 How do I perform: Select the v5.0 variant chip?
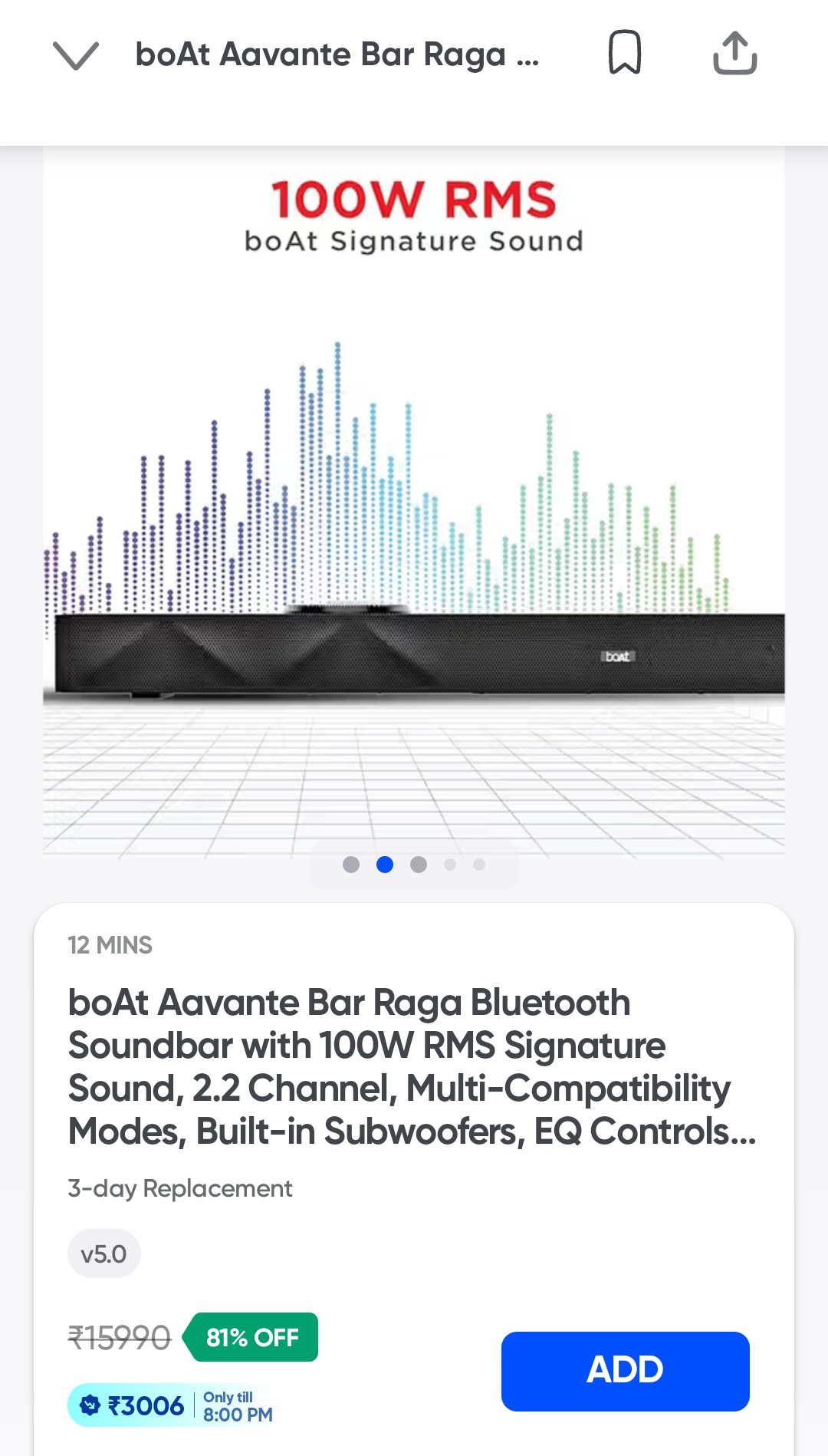point(103,1254)
